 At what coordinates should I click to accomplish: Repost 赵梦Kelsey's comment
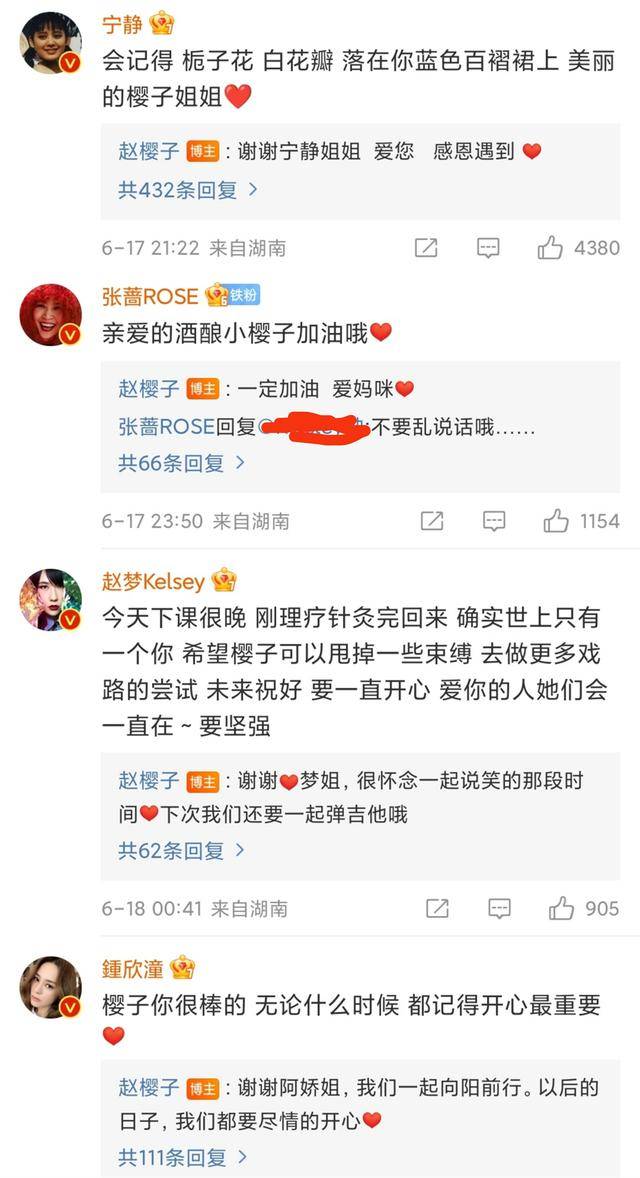click(x=437, y=908)
